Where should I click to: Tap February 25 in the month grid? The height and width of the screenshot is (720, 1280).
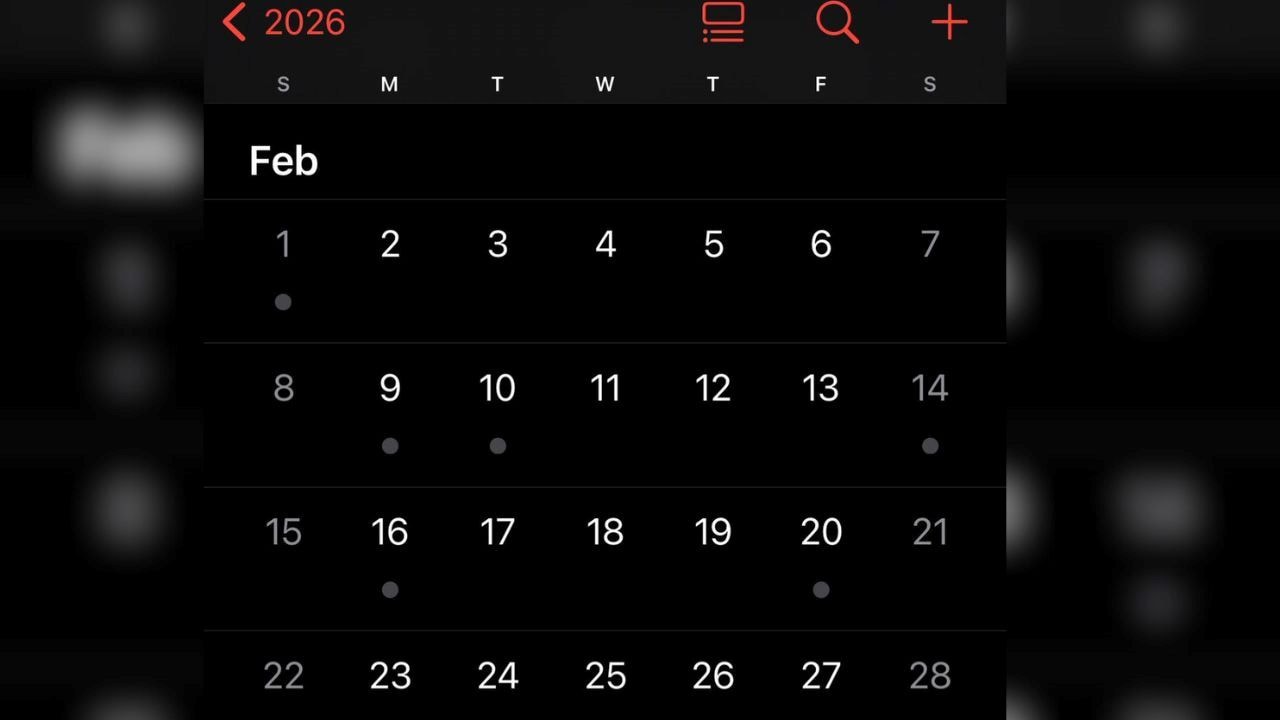[605, 677]
